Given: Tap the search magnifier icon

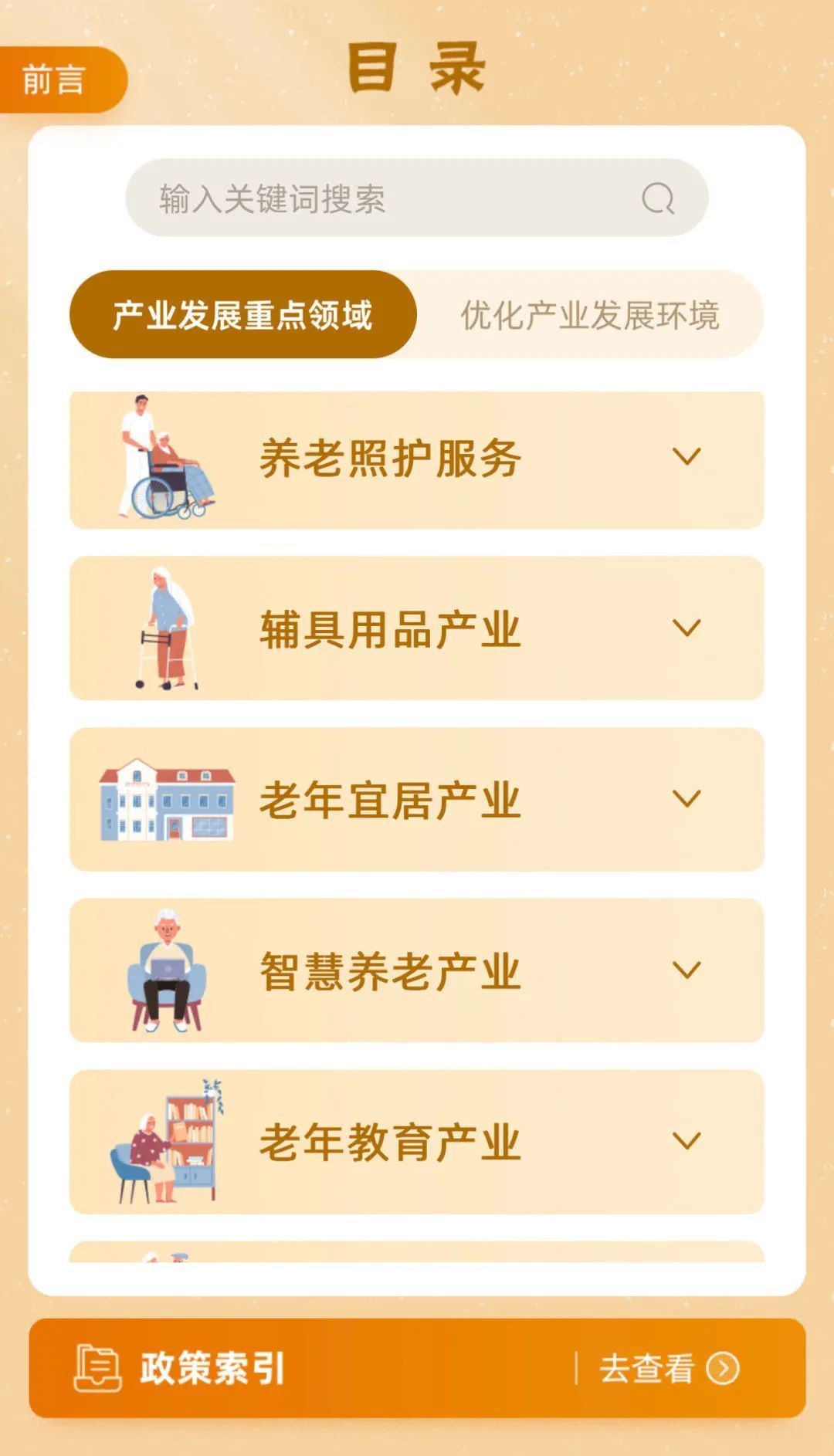Looking at the screenshot, I should [x=658, y=198].
